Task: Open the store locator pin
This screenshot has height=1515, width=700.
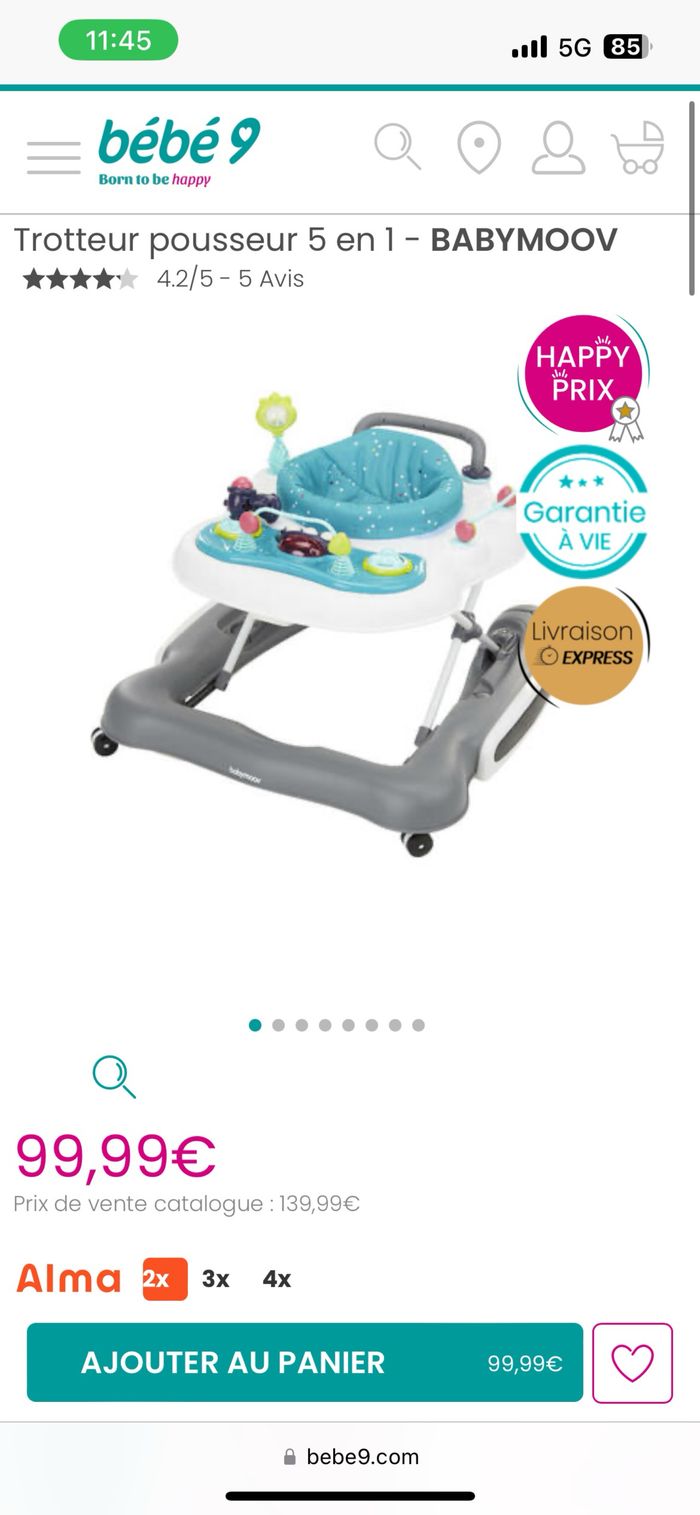Action: (x=479, y=148)
